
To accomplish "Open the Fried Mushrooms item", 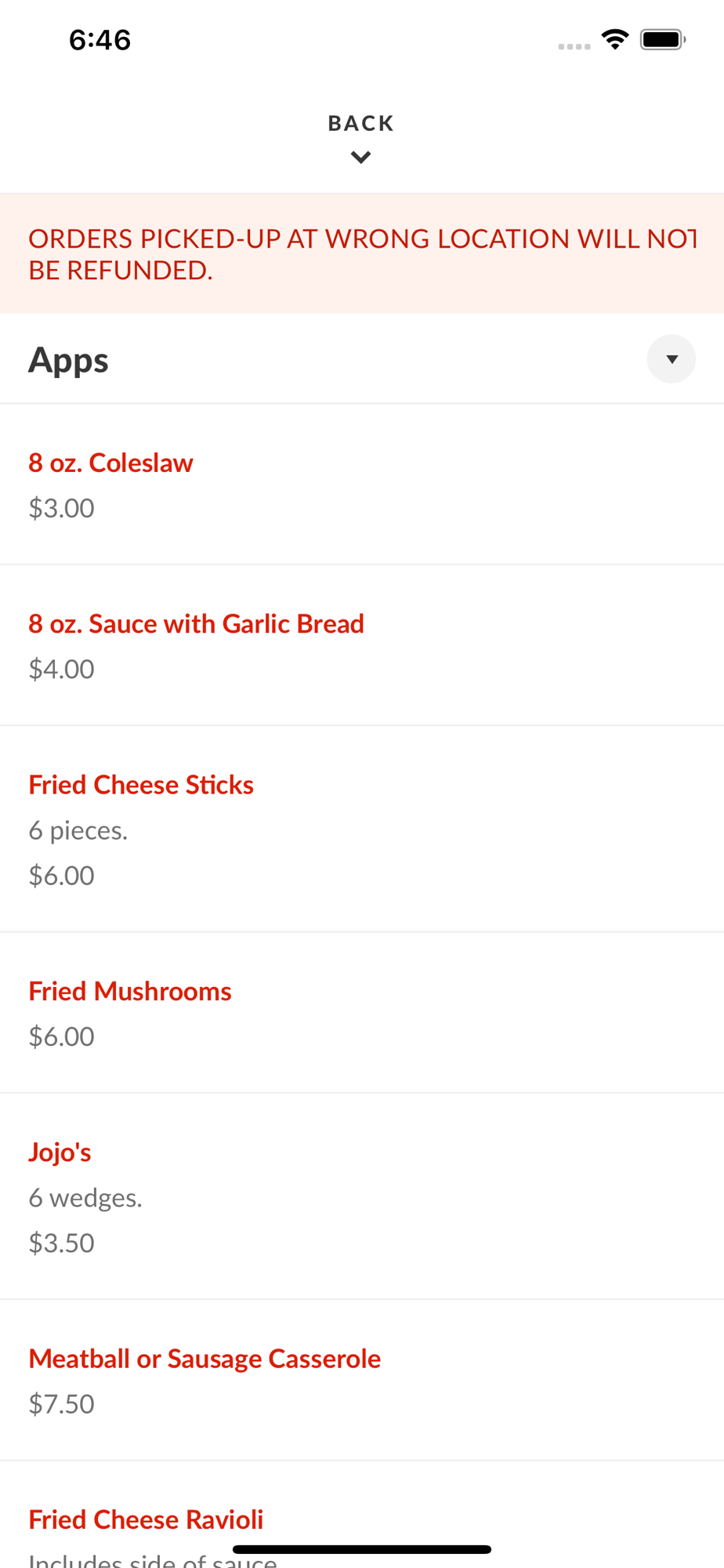I will point(130,992).
